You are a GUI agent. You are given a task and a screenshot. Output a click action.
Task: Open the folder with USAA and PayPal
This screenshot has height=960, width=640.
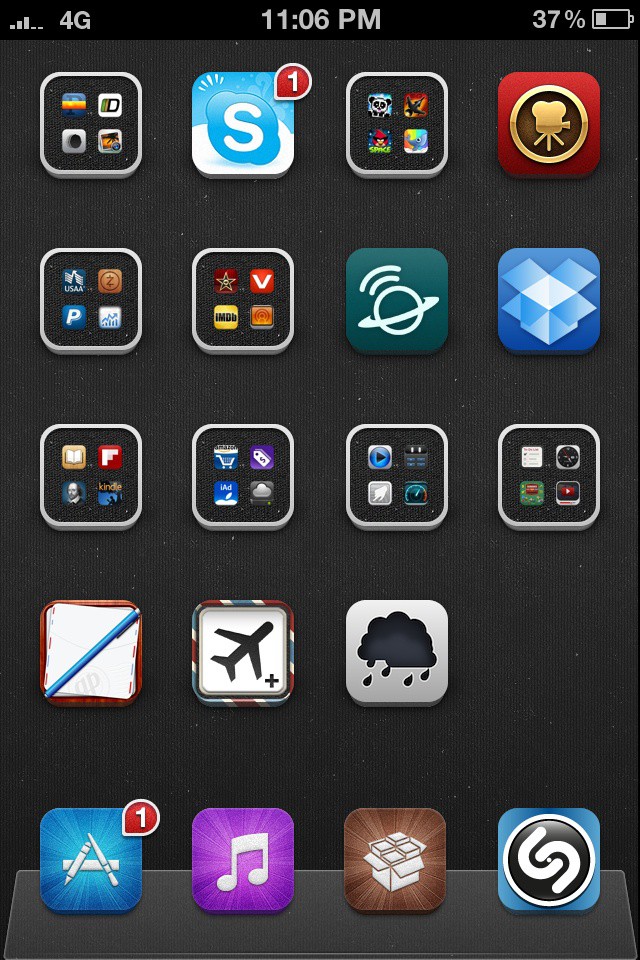91,300
